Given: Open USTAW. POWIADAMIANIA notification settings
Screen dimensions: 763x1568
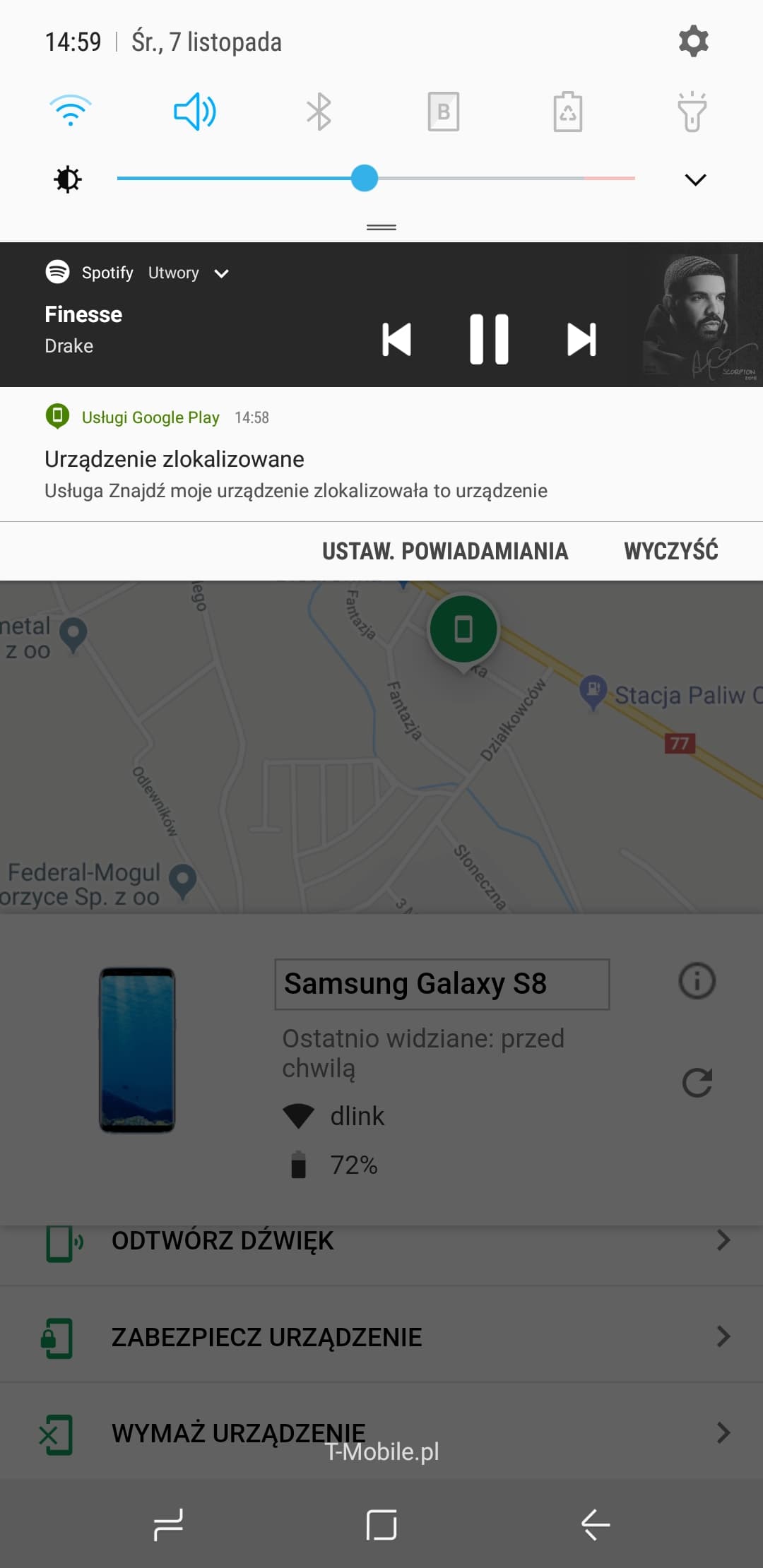Looking at the screenshot, I should 445,551.
